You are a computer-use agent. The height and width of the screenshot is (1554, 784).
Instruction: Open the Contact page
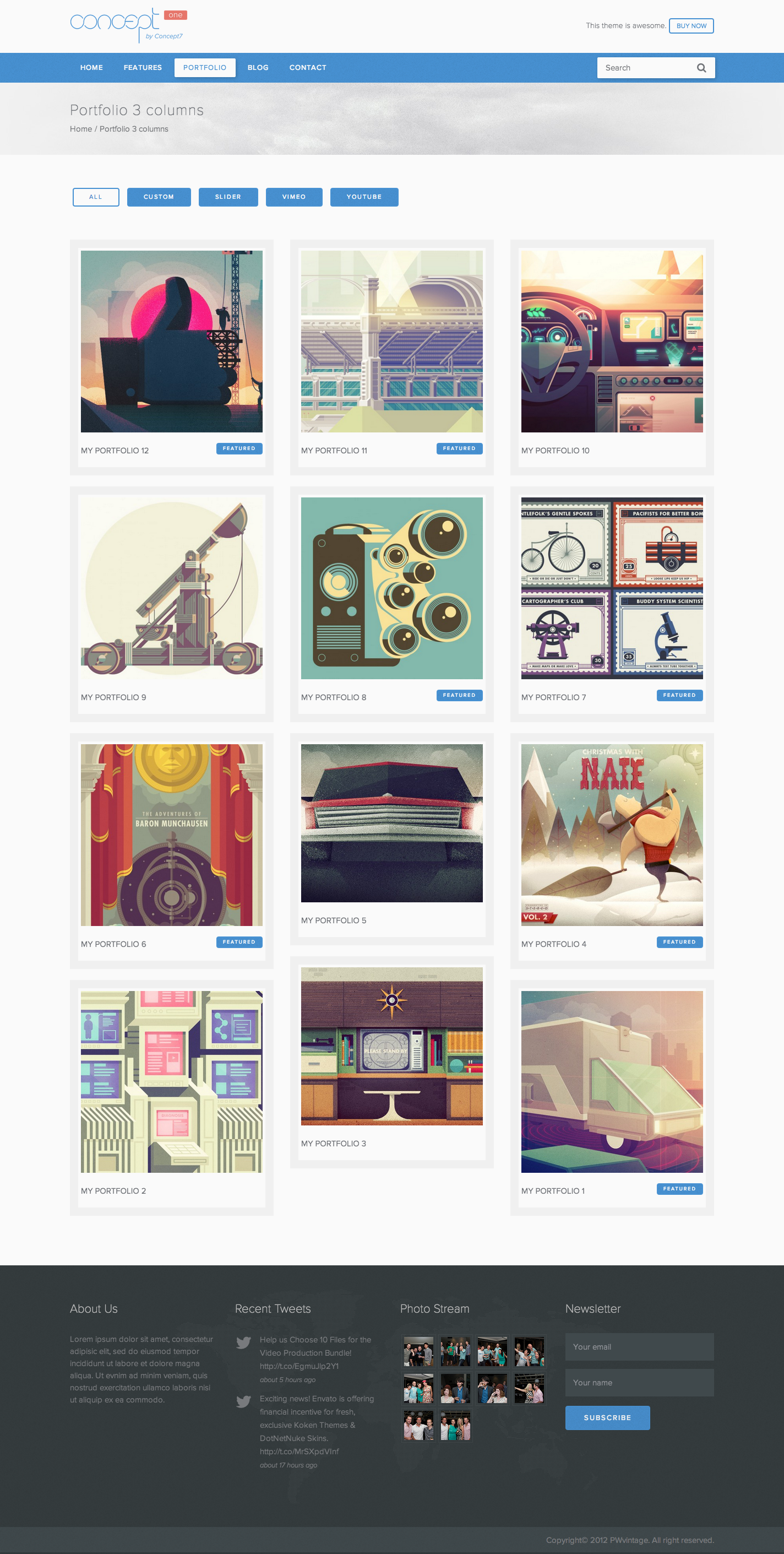click(308, 68)
